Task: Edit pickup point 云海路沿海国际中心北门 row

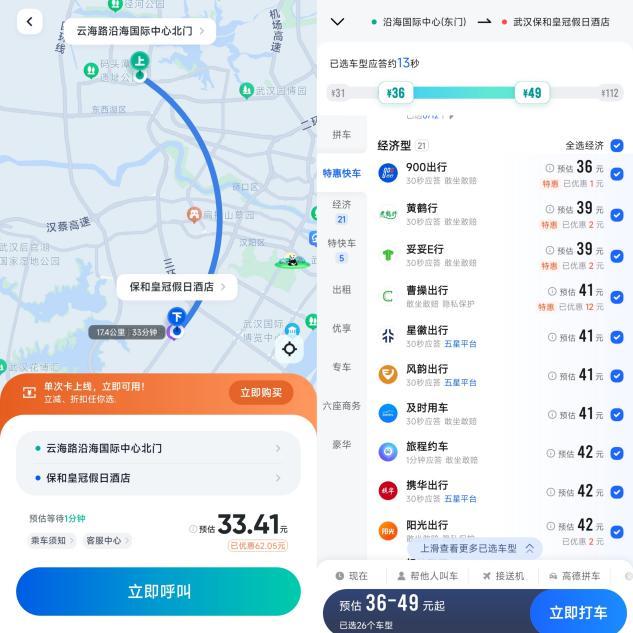Action: pyautogui.click(x=158, y=448)
